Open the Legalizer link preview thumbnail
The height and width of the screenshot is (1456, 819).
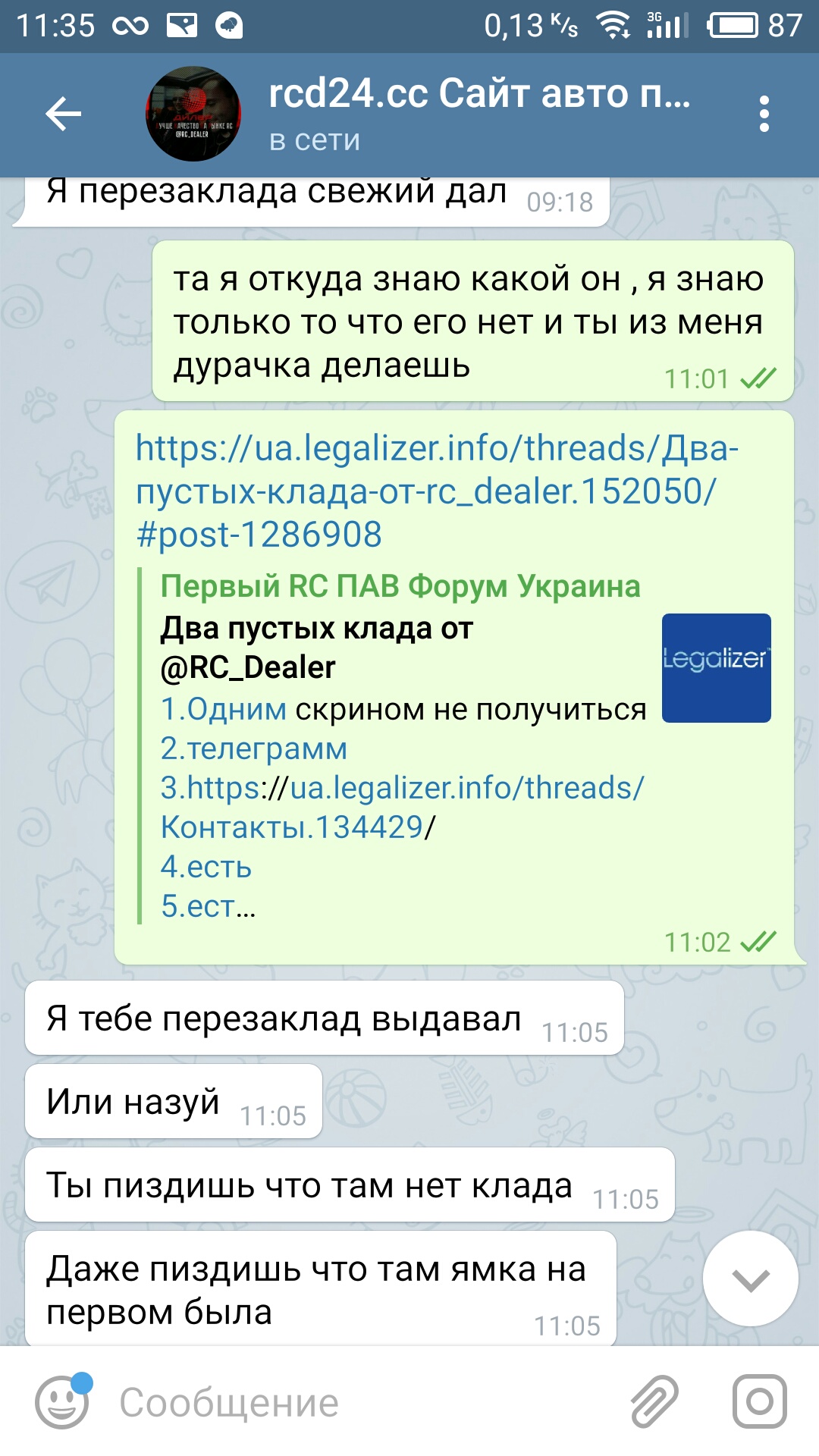point(716,668)
